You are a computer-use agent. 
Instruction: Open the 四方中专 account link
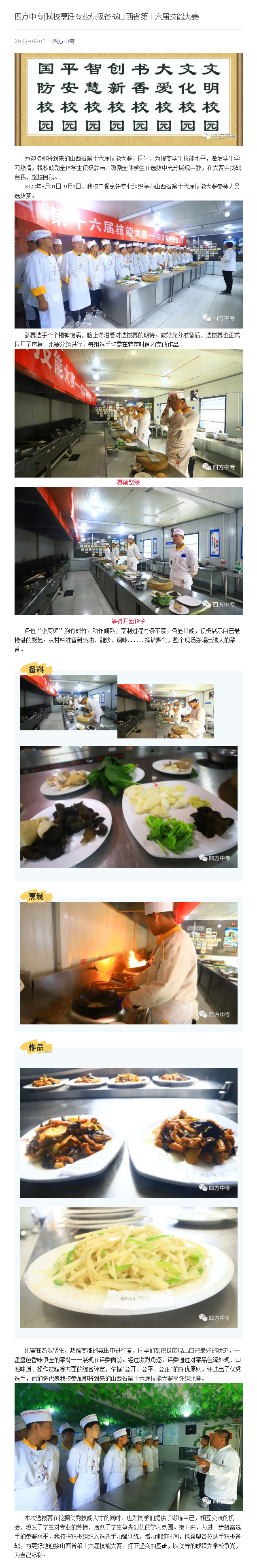[63, 41]
